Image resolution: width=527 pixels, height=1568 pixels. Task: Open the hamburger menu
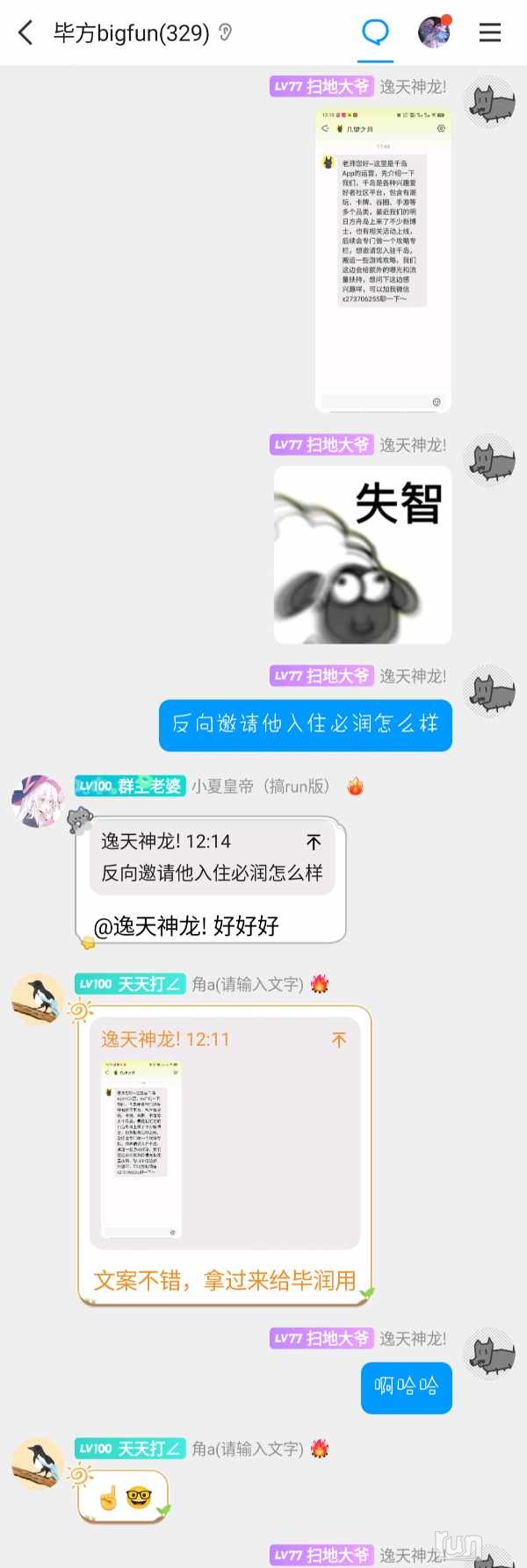point(490,33)
